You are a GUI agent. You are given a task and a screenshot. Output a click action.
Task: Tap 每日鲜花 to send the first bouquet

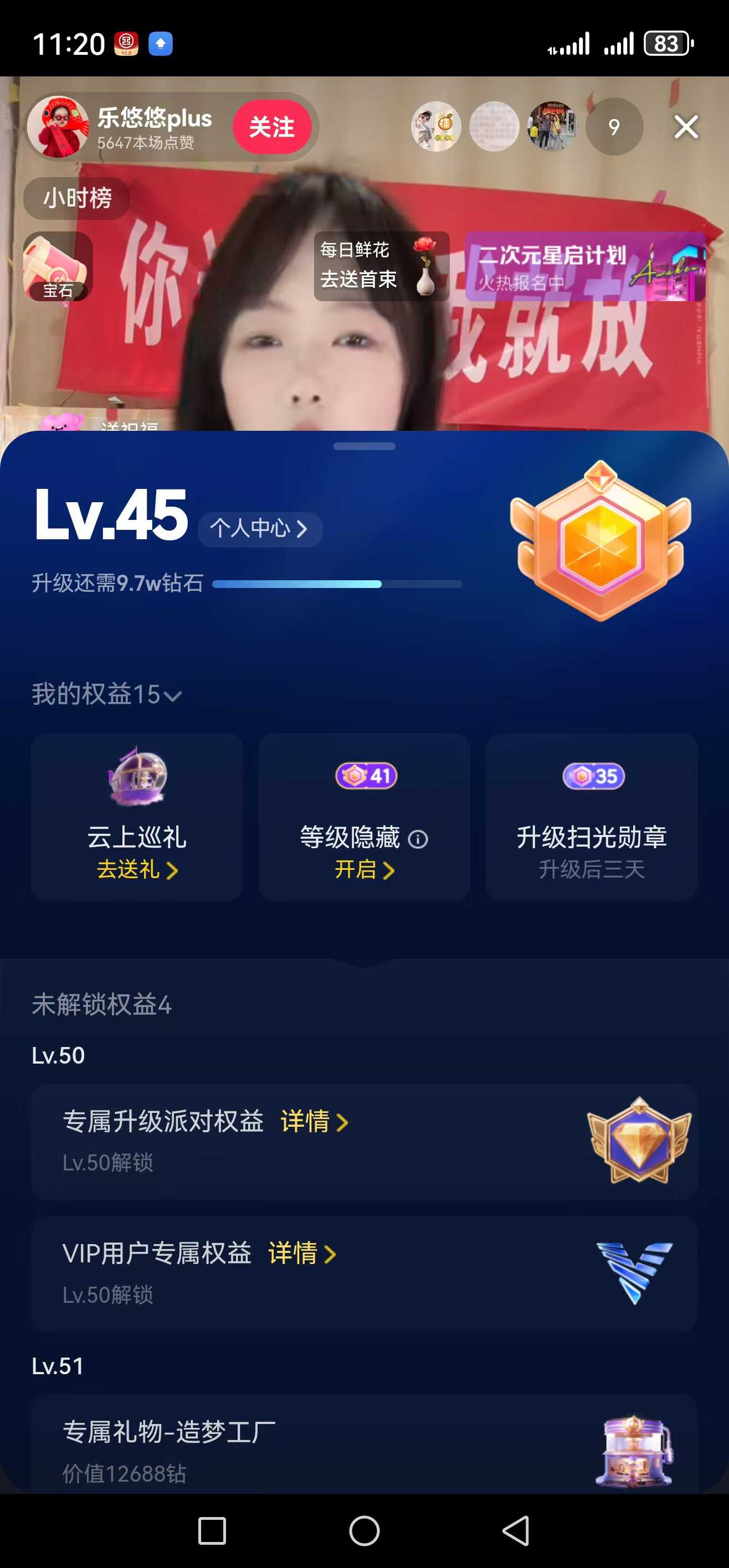(x=381, y=266)
